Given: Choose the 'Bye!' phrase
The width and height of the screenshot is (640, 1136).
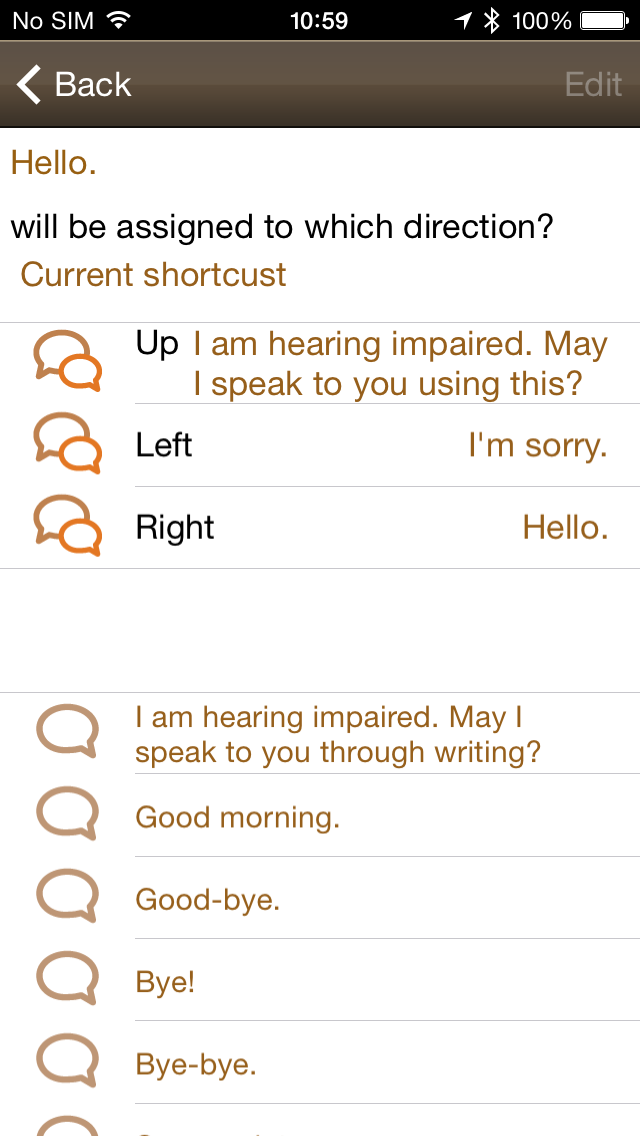Looking at the screenshot, I should (320, 980).
